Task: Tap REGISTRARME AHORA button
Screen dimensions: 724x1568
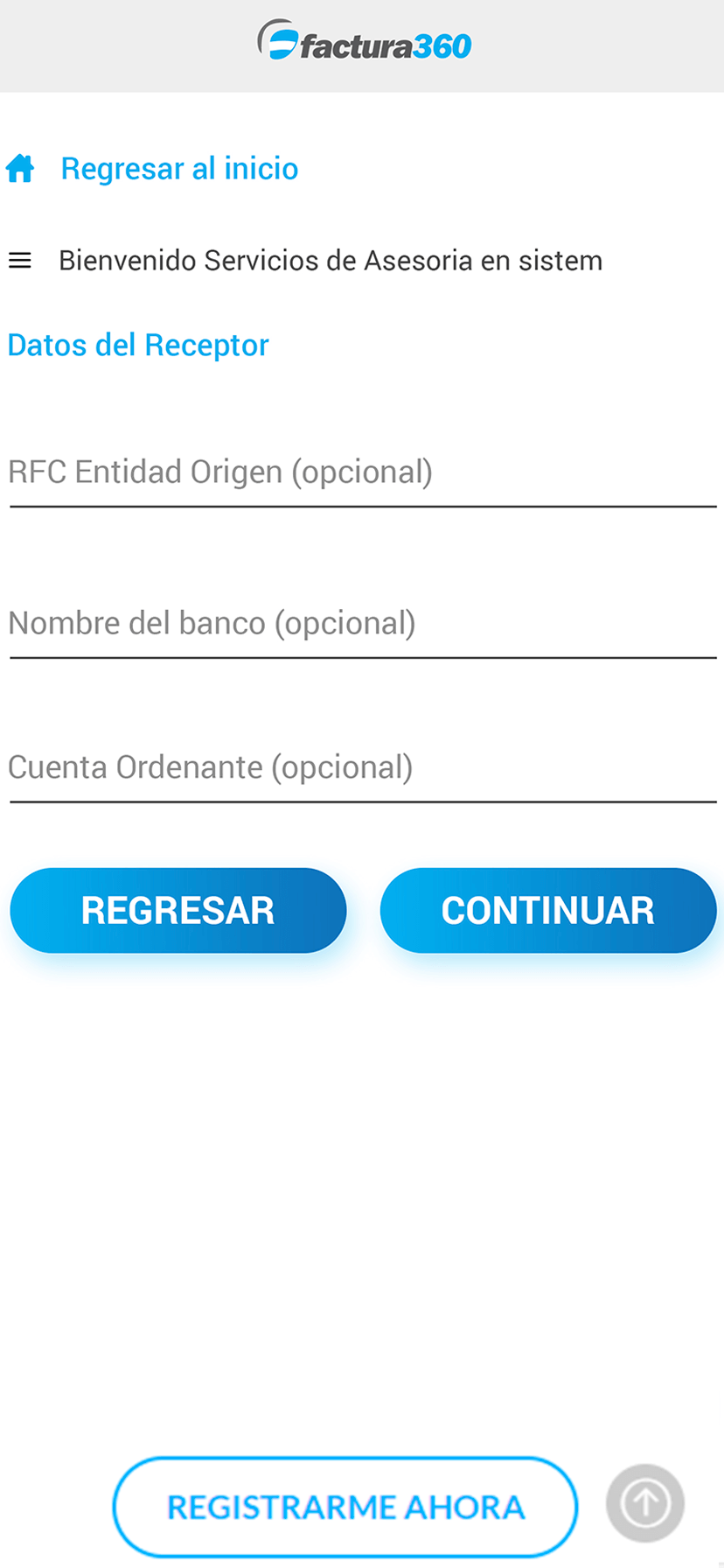Action: (x=345, y=1506)
